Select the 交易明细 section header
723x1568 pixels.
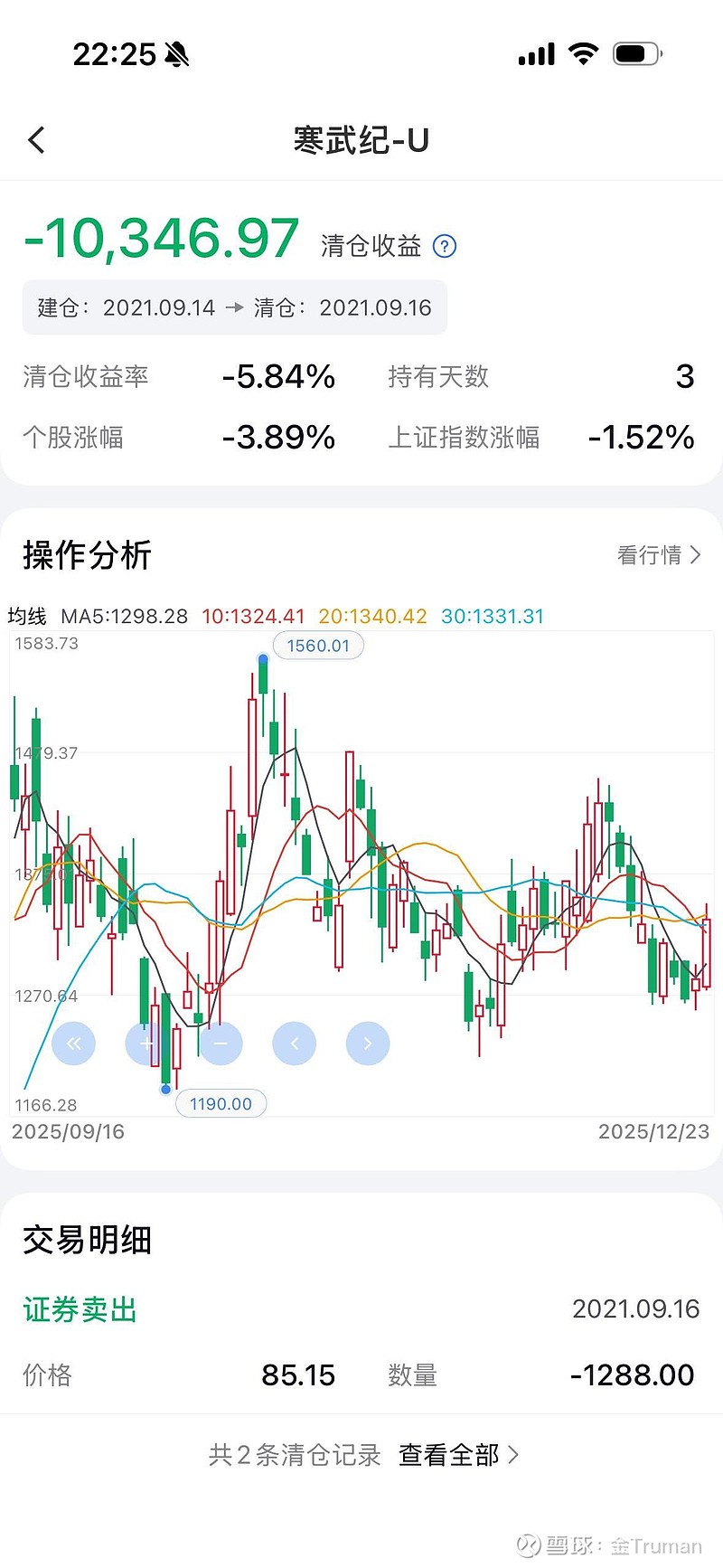[x=86, y=1240]
